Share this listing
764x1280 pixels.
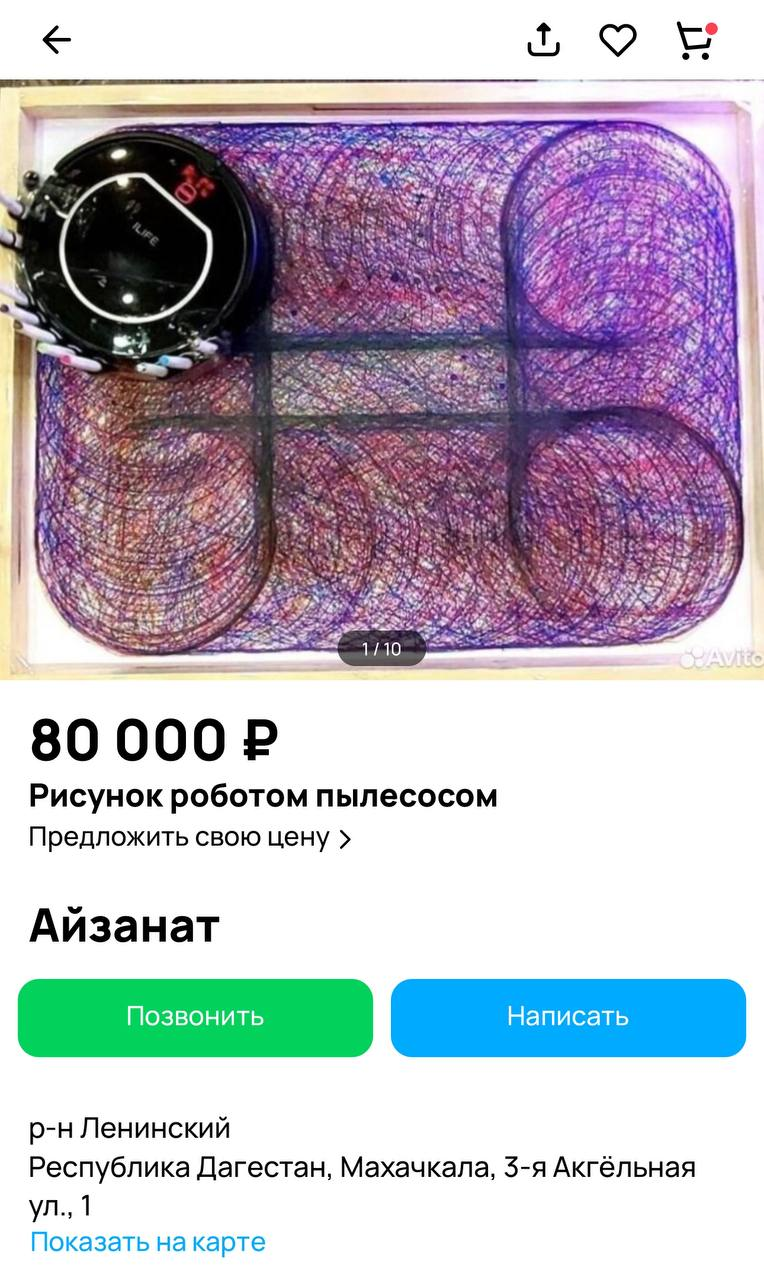coord(543,40)
